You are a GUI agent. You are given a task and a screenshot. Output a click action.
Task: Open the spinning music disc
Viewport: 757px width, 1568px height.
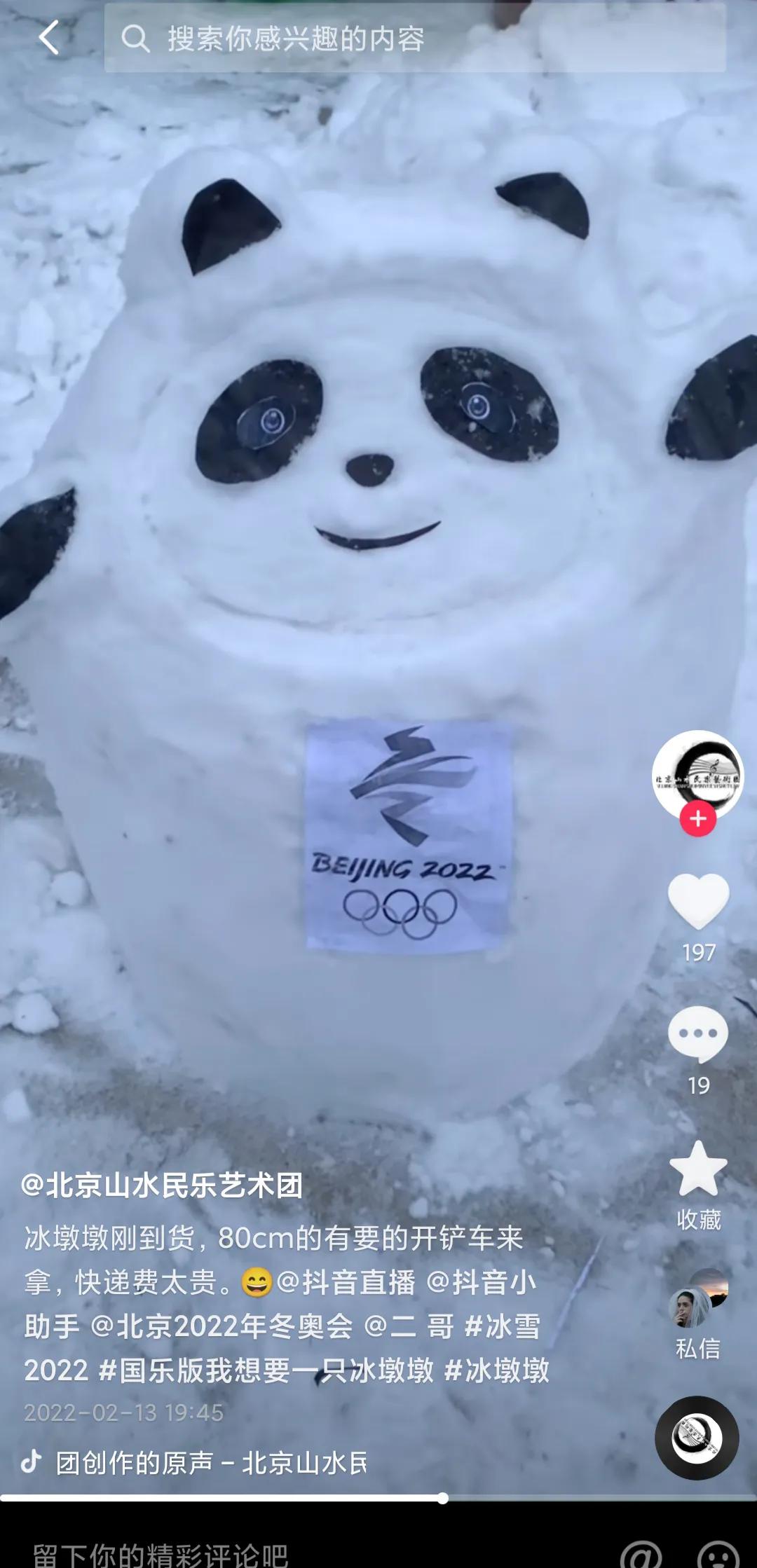coord(697,1438)
